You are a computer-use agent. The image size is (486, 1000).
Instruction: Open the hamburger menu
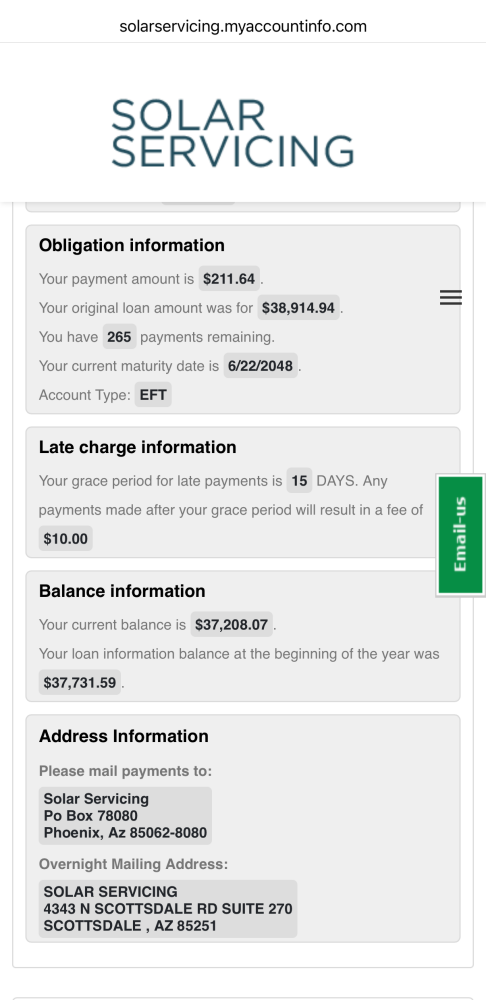pos(450,297)
